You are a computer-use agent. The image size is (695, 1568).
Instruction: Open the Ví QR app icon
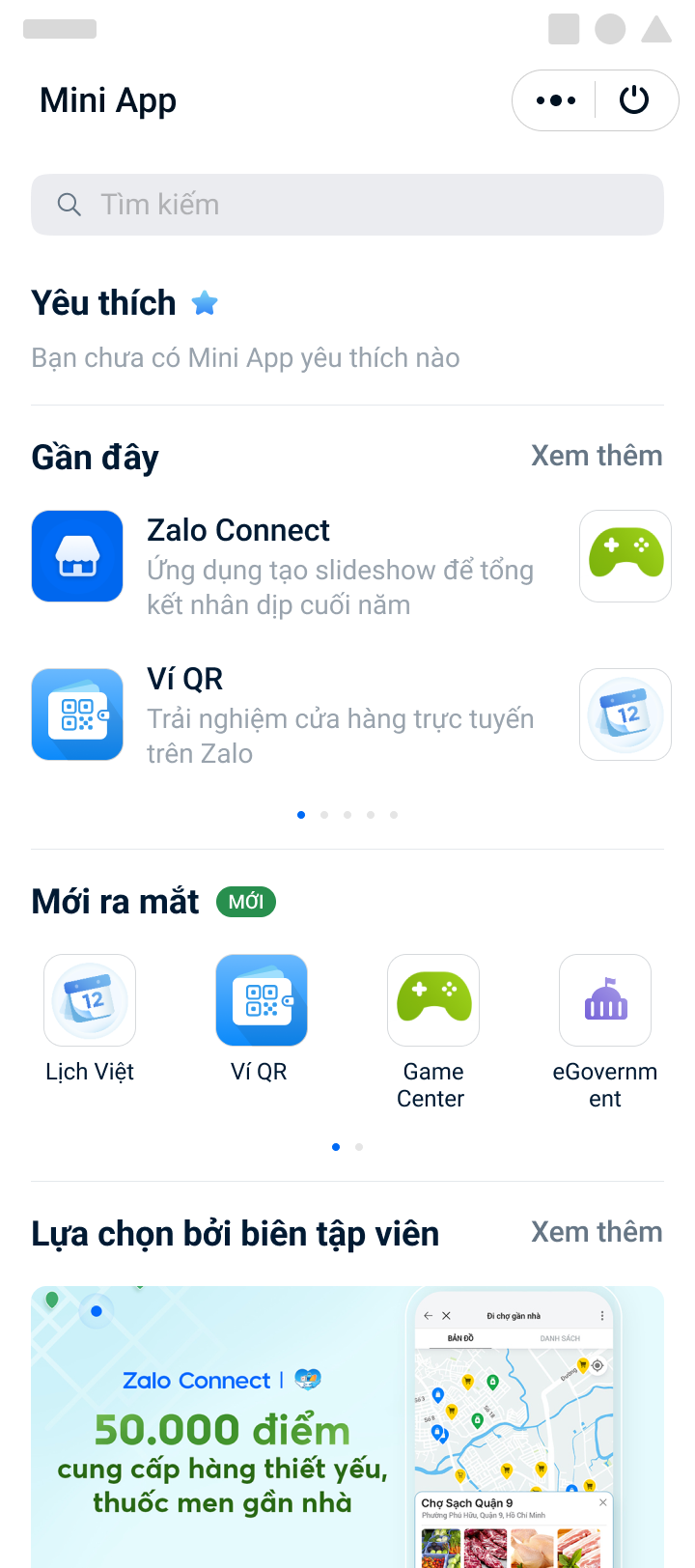point(261,1000)
